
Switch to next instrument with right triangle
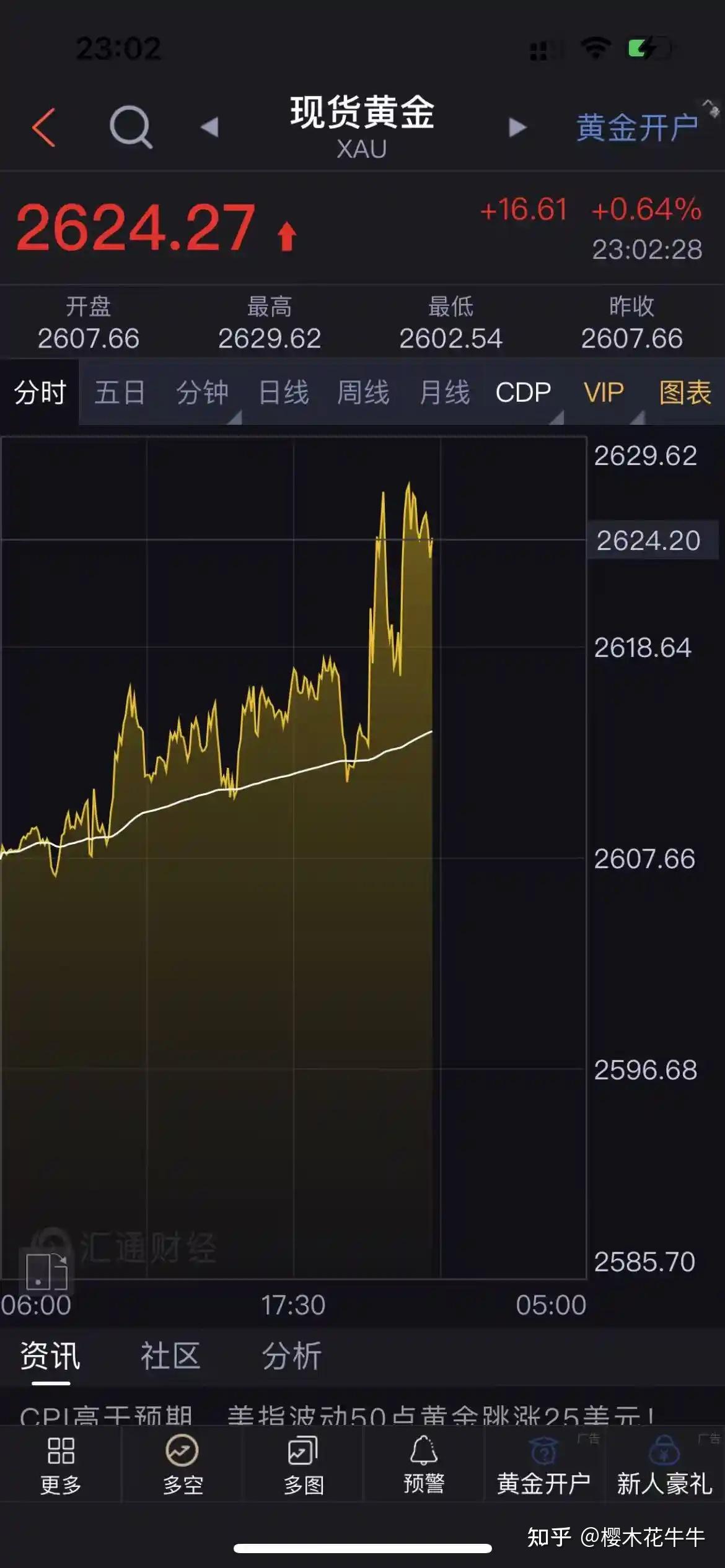click(x=517, y=128)
